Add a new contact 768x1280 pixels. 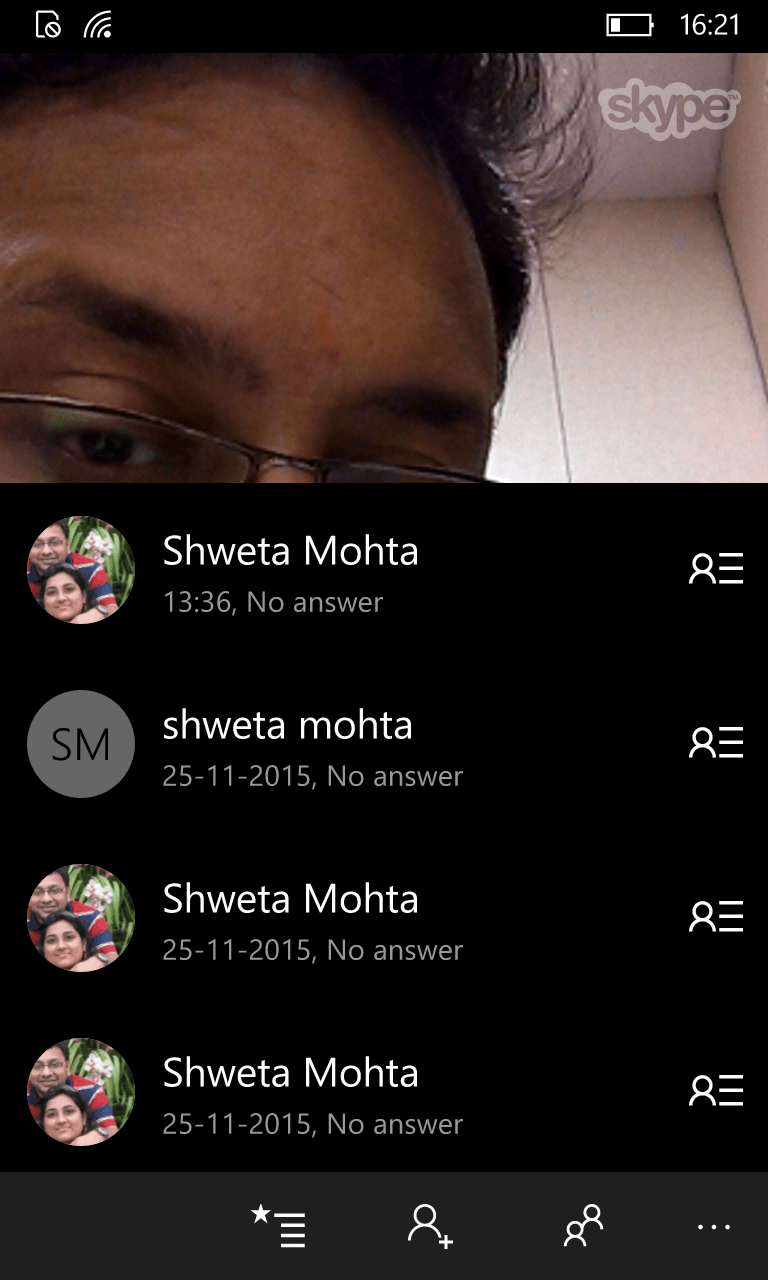tap(430, 1226)
